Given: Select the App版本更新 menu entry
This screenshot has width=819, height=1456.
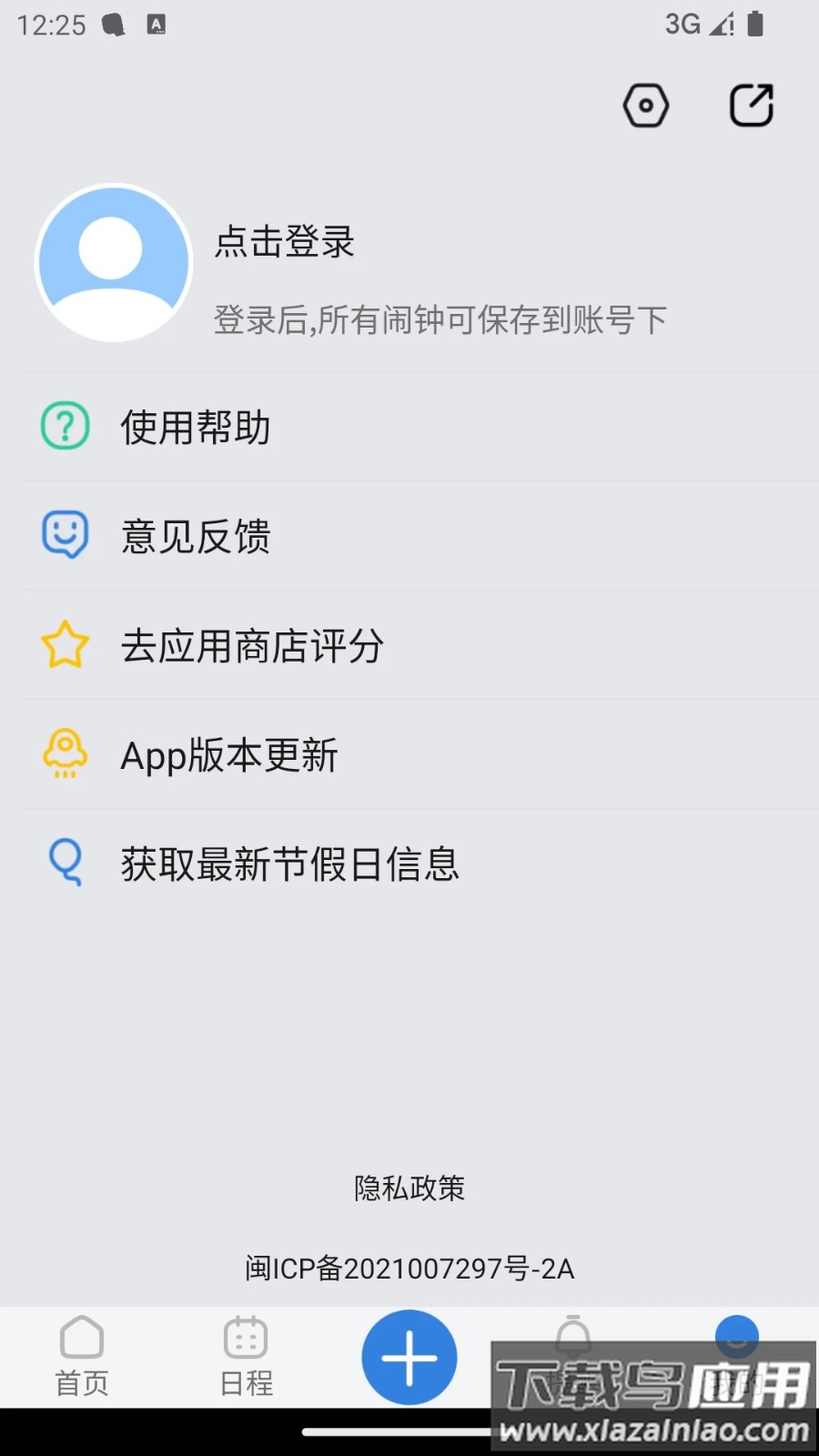Looking at the screenshot, I should [x=229, y=753].
